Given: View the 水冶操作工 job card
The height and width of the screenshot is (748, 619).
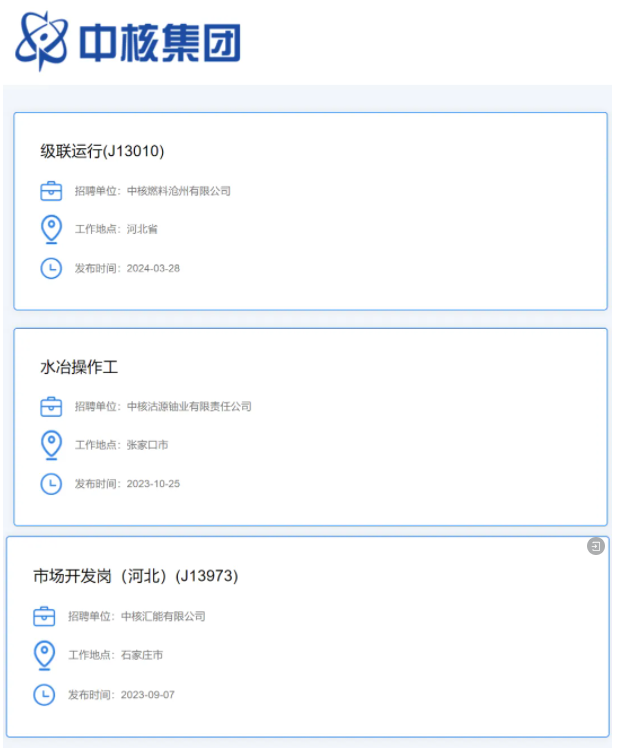Looking at the screenshot, I should click(x=79, y=368).
